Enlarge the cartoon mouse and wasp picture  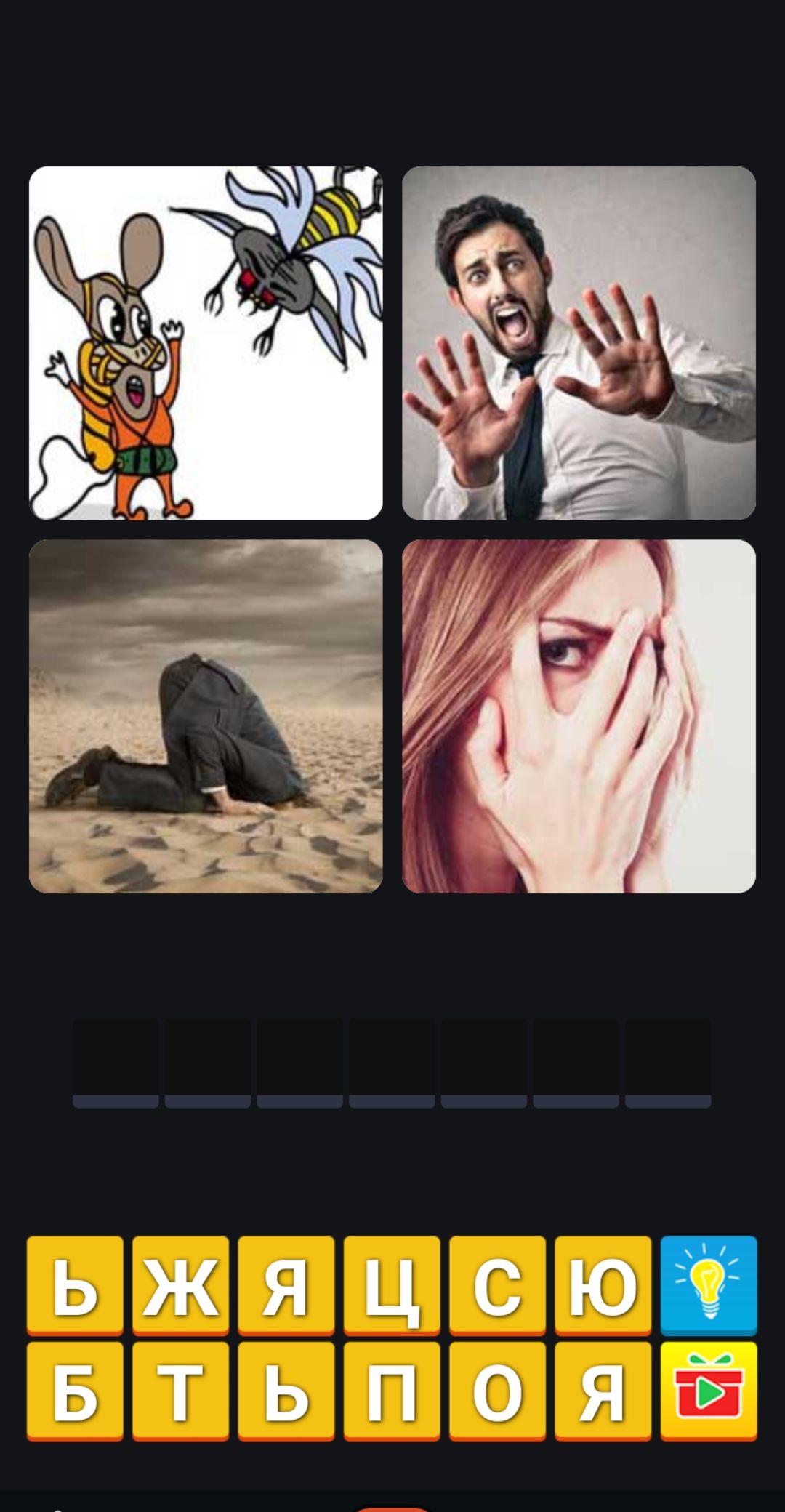pos(206,343)
